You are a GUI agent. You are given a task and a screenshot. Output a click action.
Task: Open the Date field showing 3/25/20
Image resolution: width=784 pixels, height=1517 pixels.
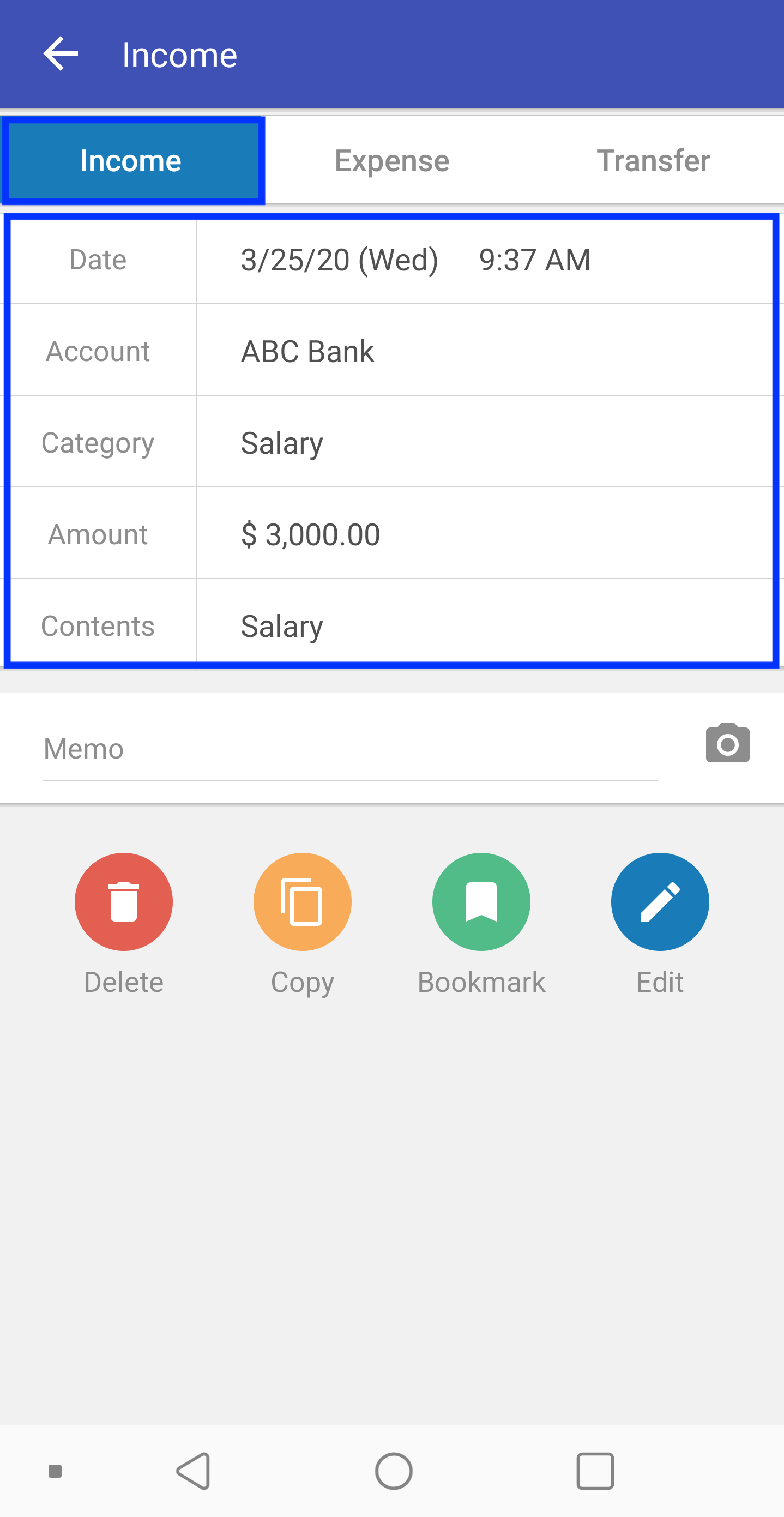[x=339, y=260]
